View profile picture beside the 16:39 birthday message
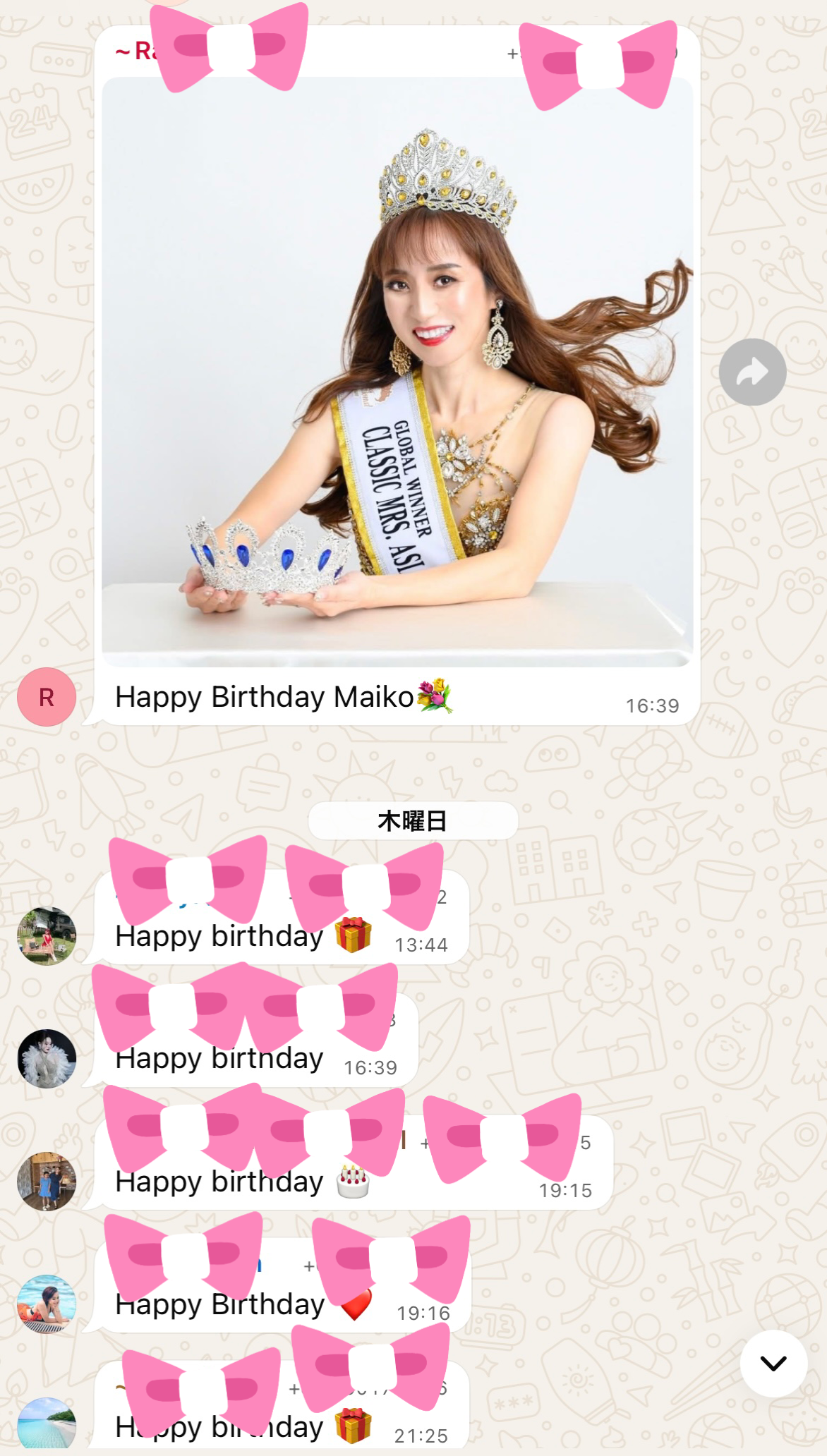The height and width of the screenshot is (1456, 827). tap(47, 1058)
